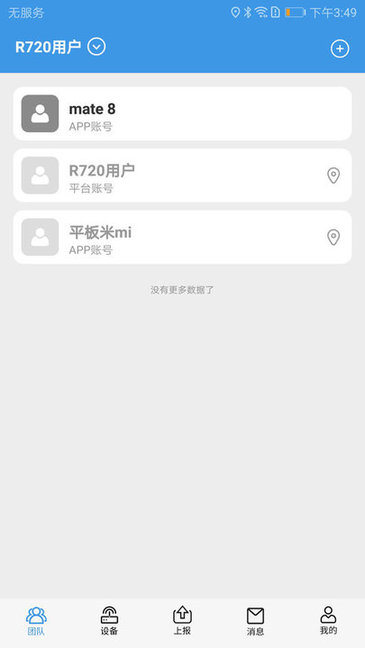The image size is (365, 648).
Task: Open the 平板米mi member row
Action: click(x=182, y=237)
